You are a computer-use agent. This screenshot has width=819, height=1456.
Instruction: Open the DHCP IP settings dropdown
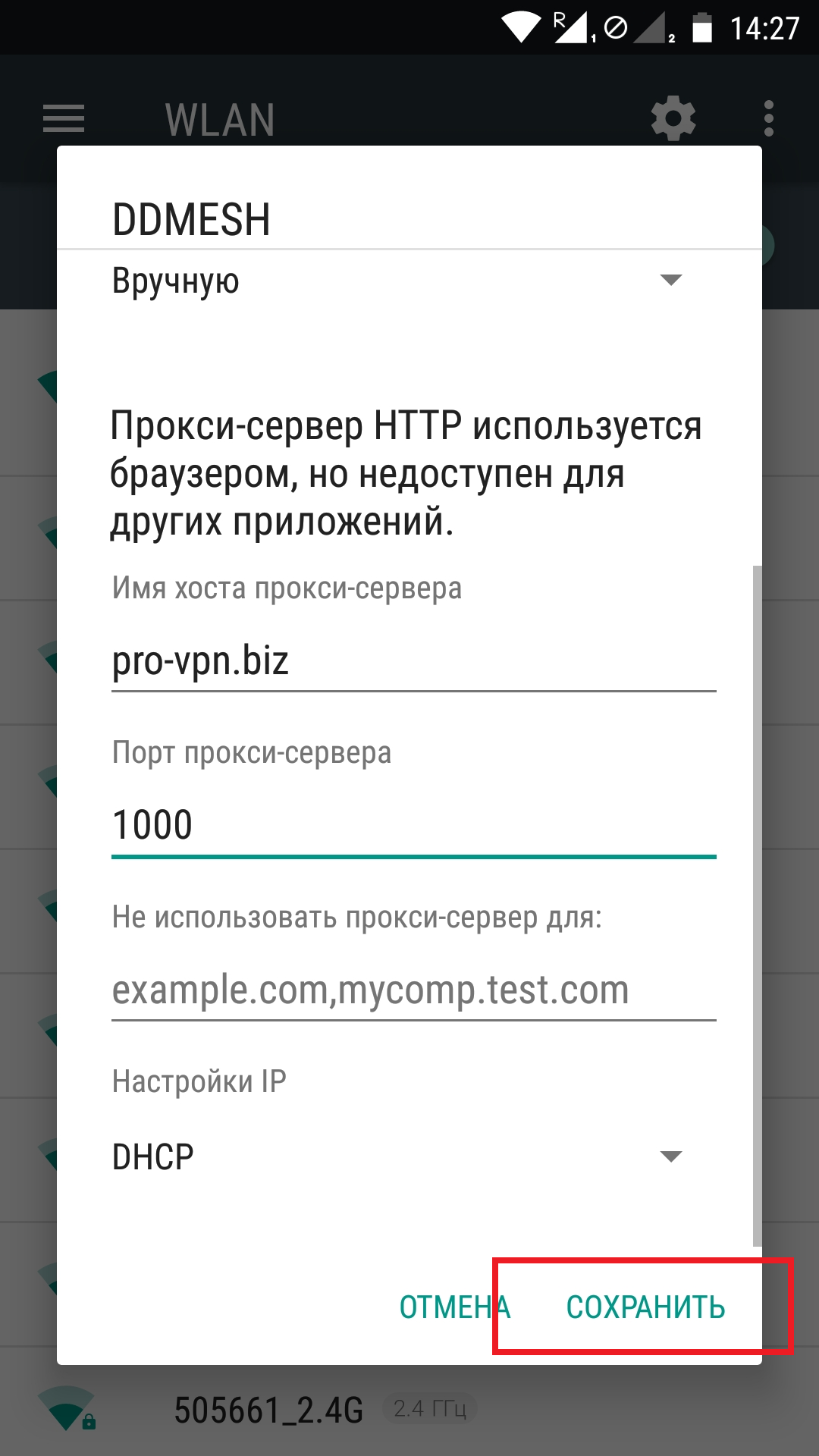point(399,1156)
